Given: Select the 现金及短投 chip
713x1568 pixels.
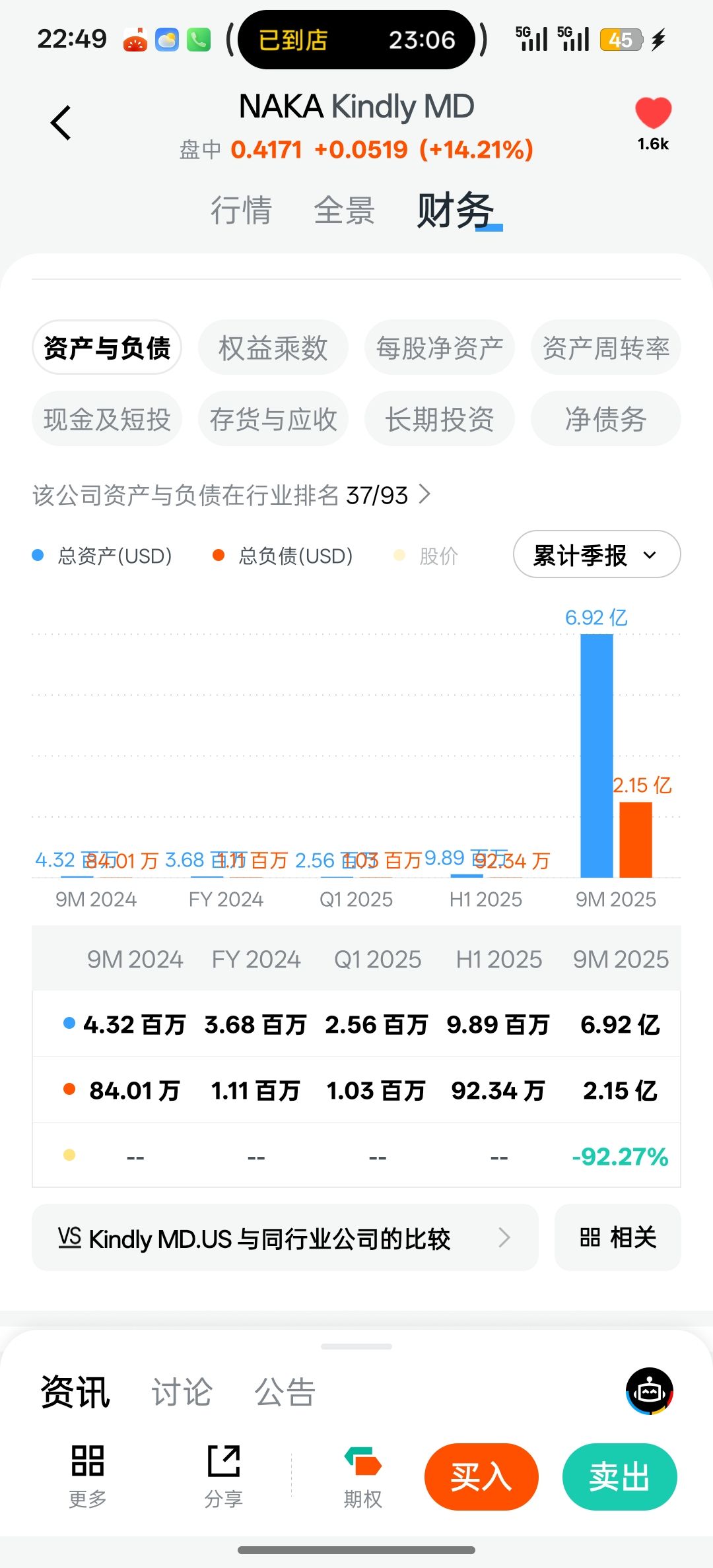Looking at the screenshot, I should (107, 419).
